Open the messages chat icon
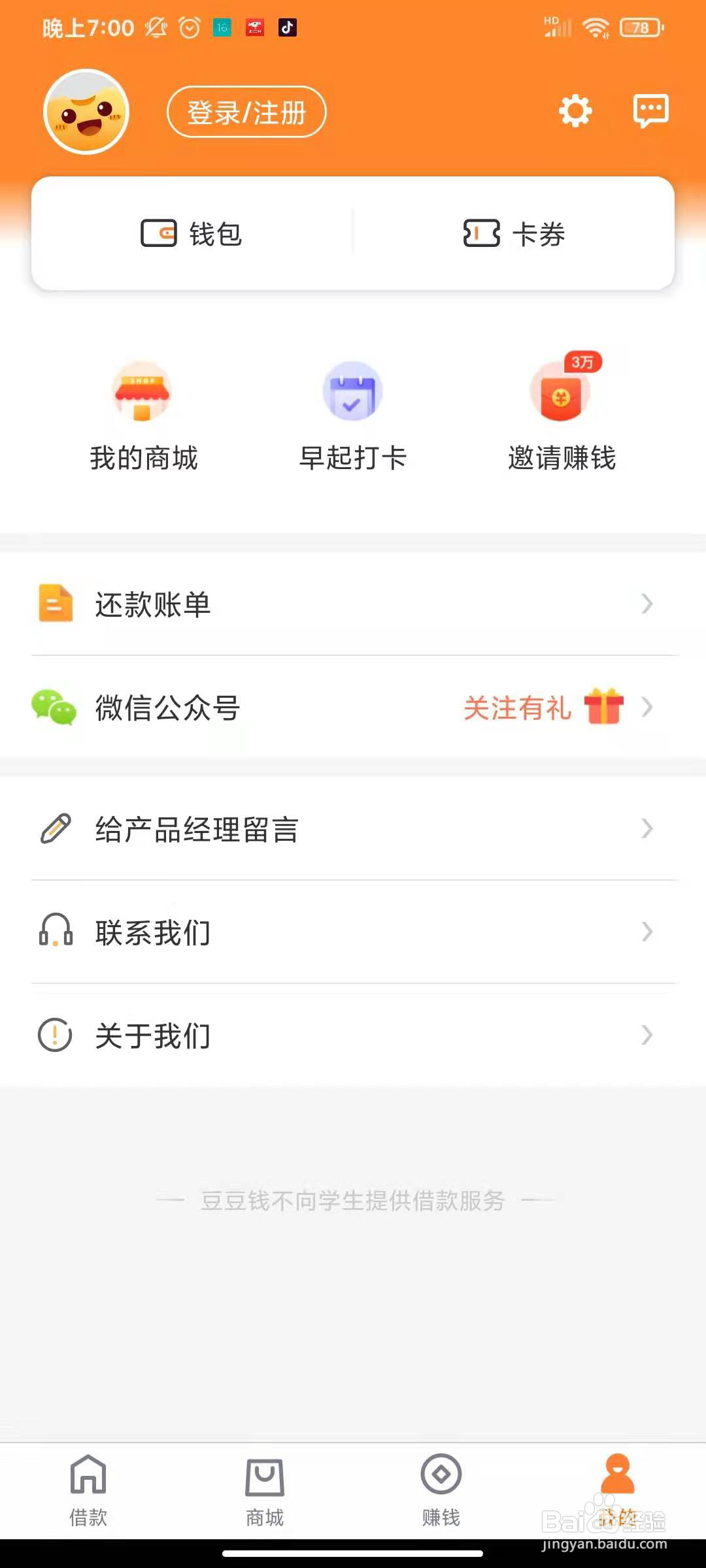Viewport: 706px width, 1568px height. 650,111
